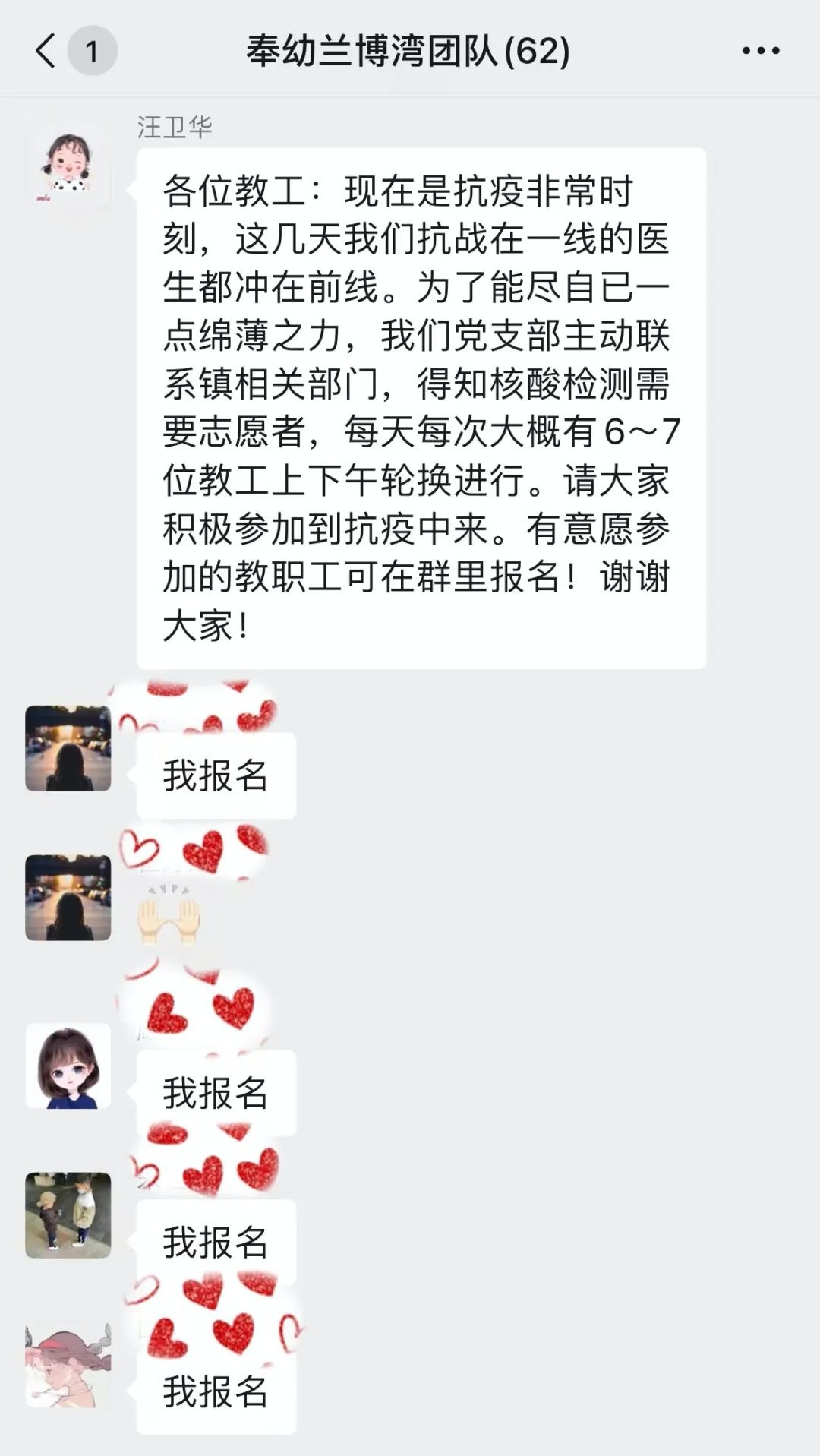Tap the pink-haired girl avatar
This screenshot has width=820, height=1456.
coord(68,1365)
